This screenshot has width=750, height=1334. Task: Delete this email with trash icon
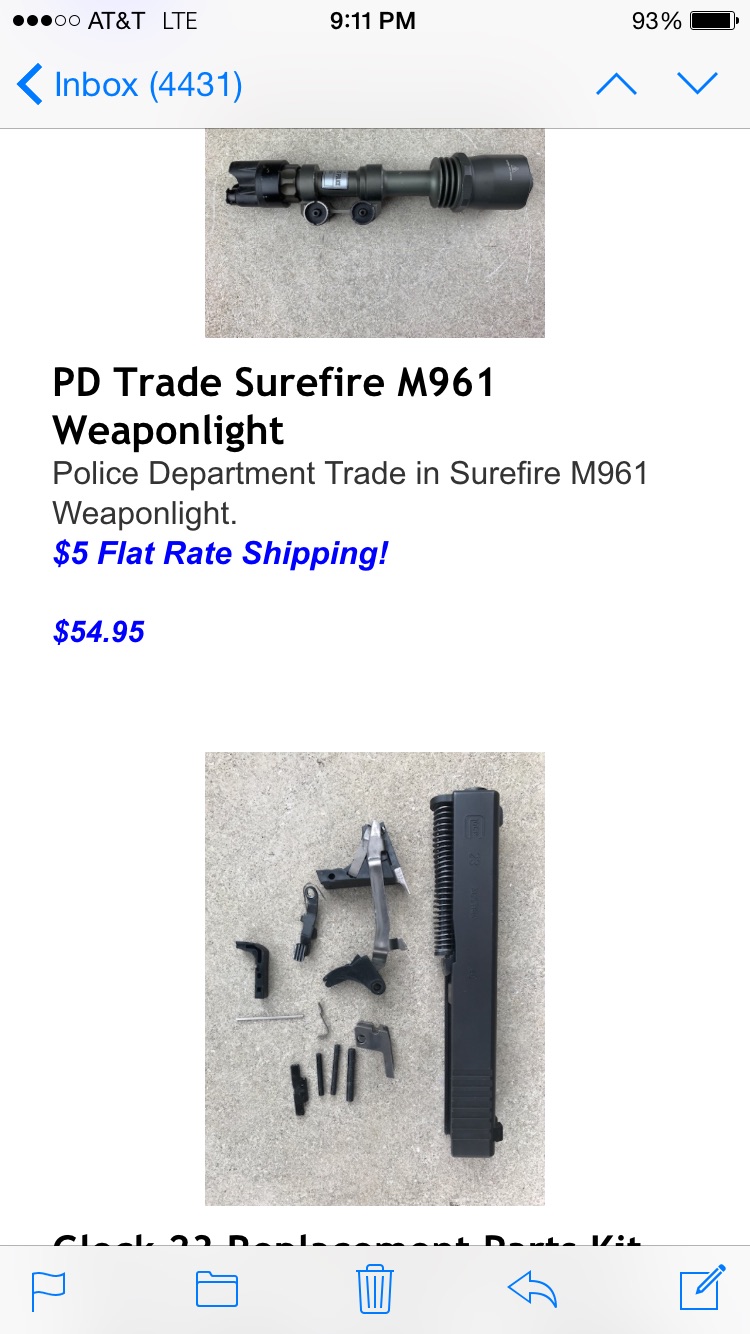click(x=375, y=1288)
